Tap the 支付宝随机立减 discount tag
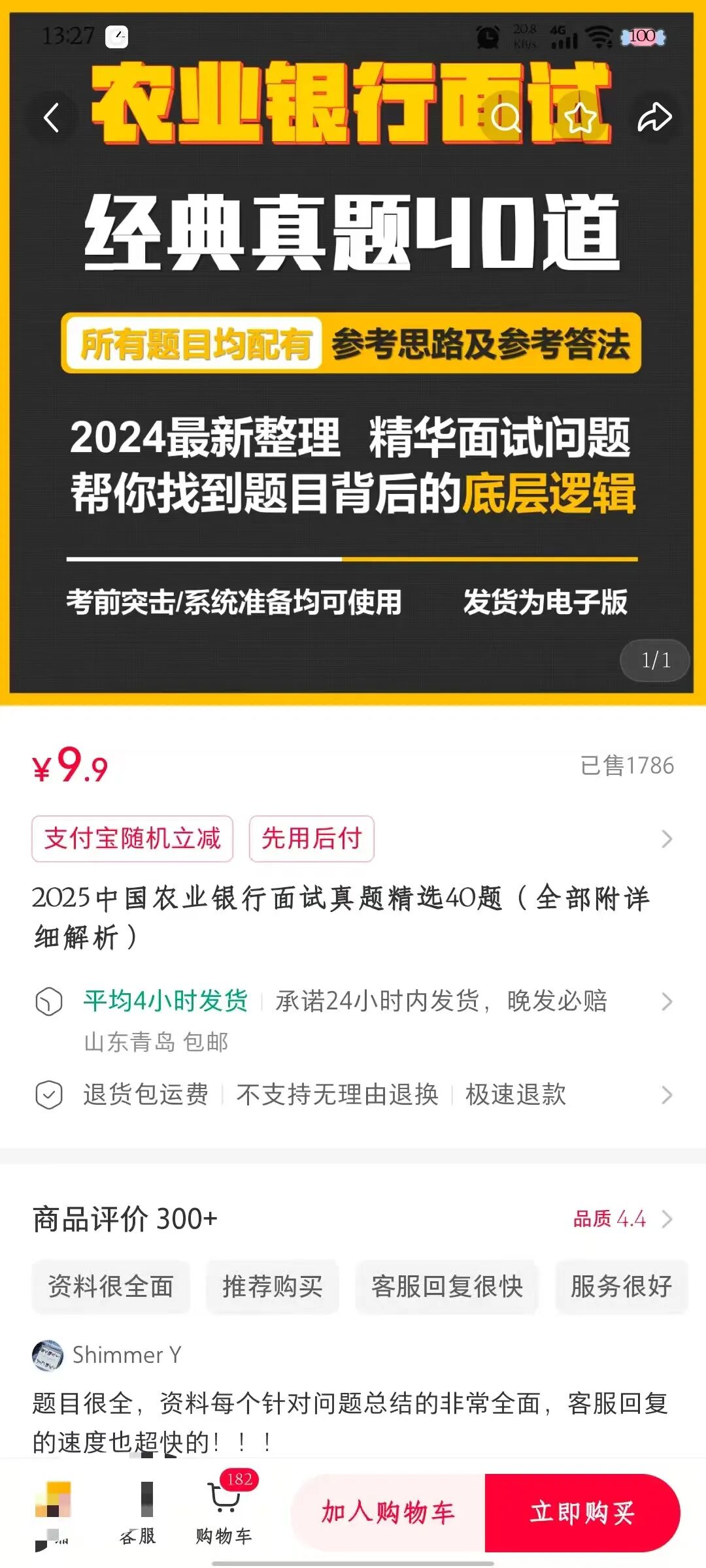The width and height of the screenshot is (706, 1568). point(132,838)
